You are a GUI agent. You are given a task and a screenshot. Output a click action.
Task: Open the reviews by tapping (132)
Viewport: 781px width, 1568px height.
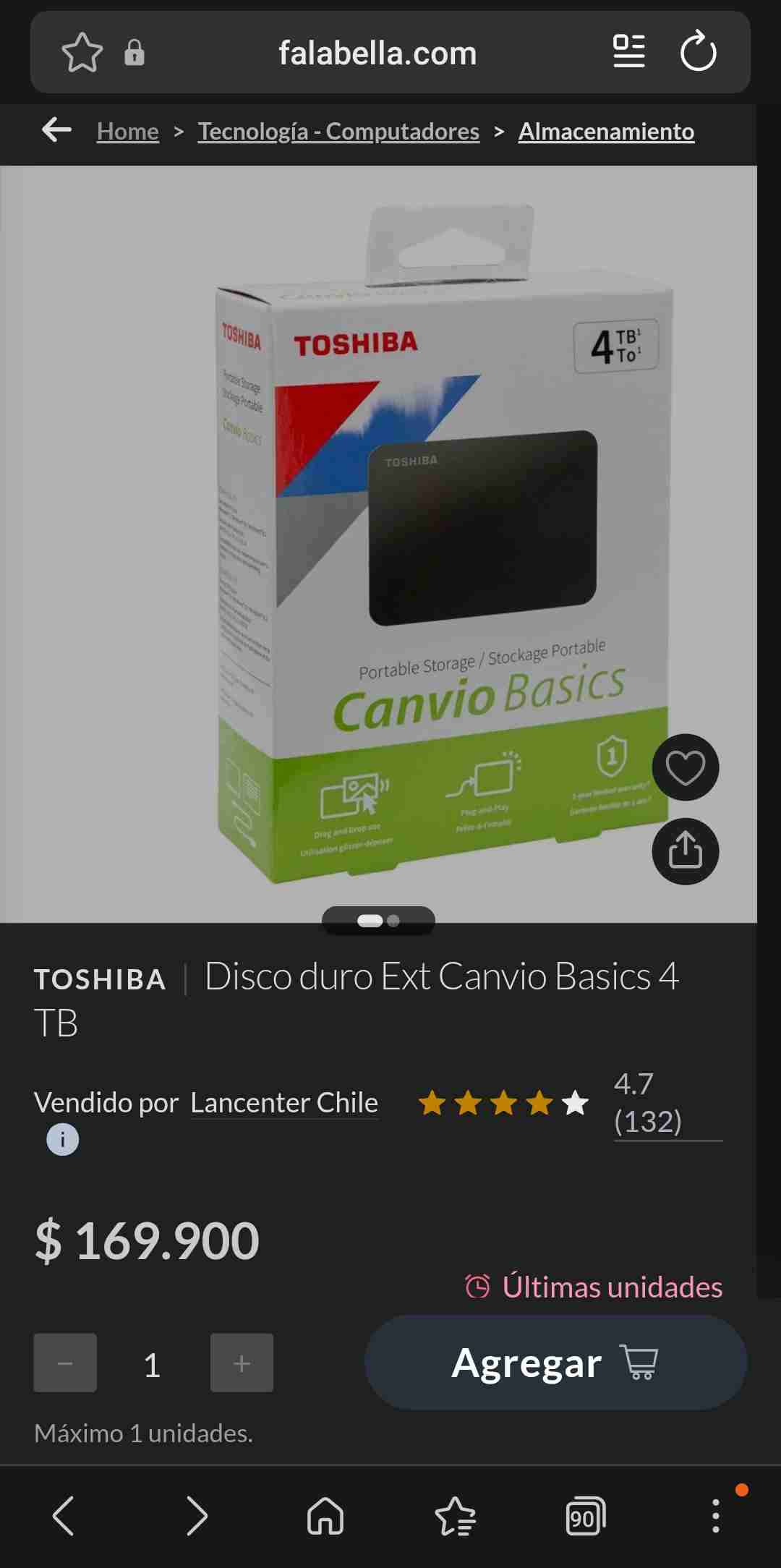click(x=649, y=1120)
